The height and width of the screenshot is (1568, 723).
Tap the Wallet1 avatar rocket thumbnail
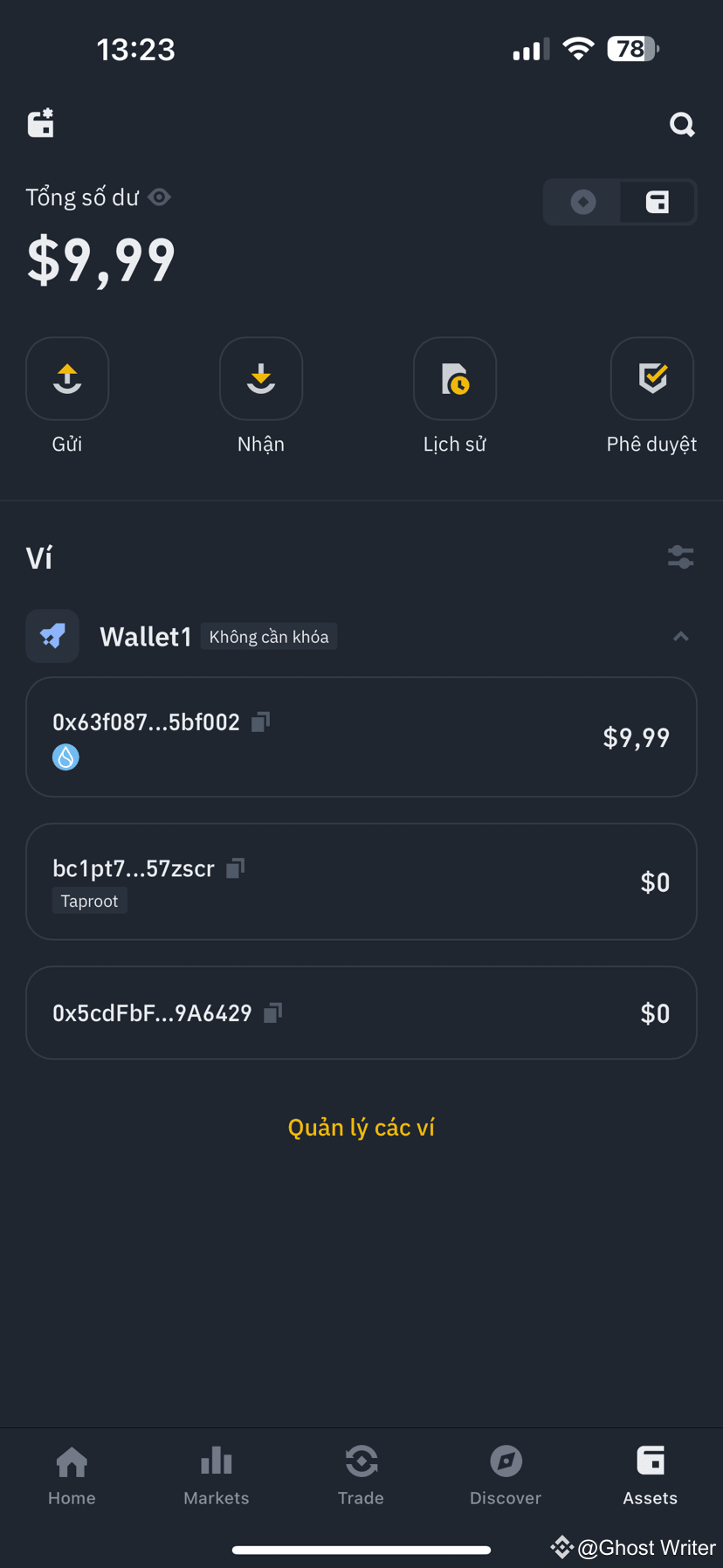click(x=52, y=636)
